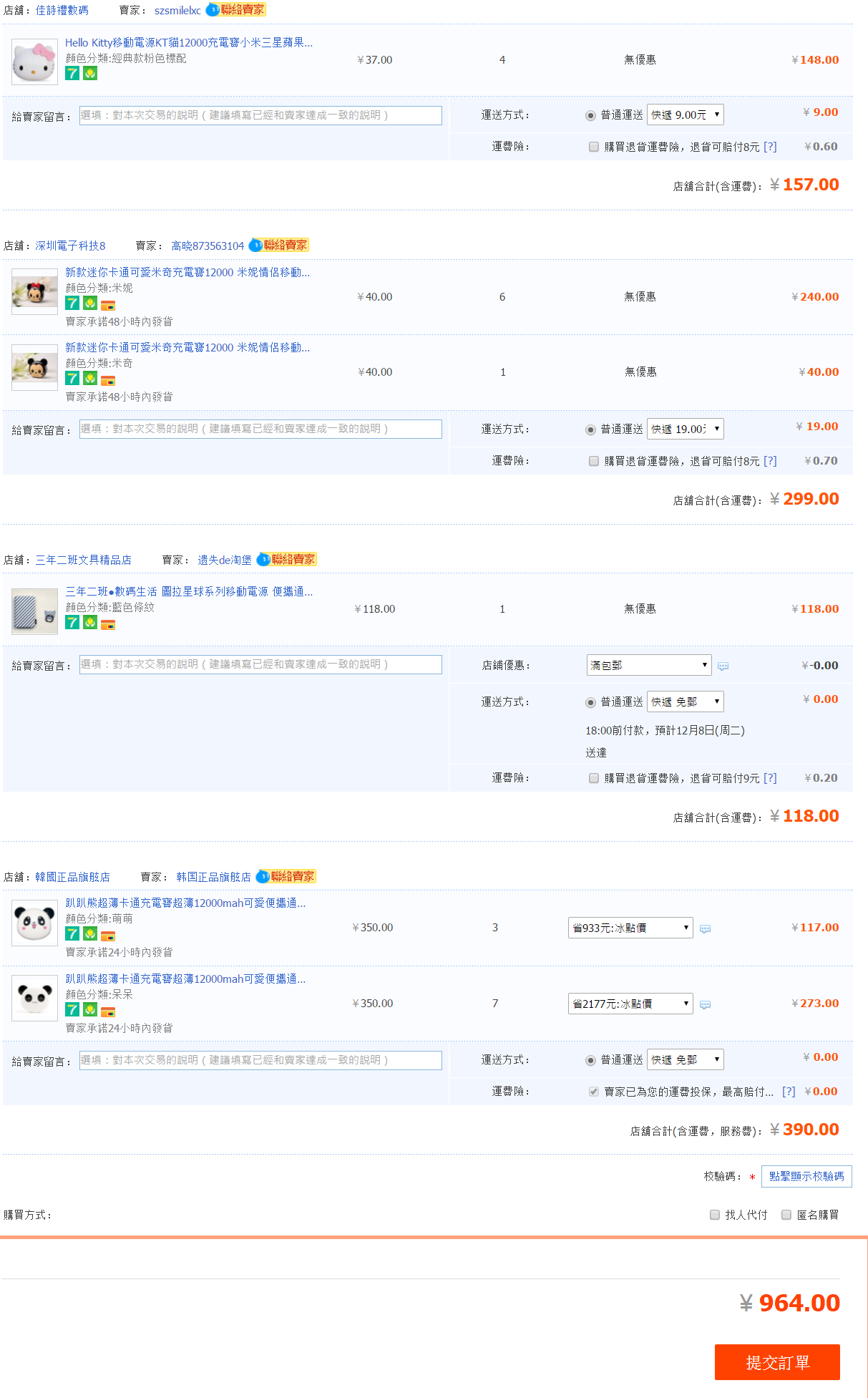Image resolution: width=868 pixels, height=1398 pixels.
Task: Expand the 省933元:冰點價 discount dropdown
Action: tap(630, 928)
